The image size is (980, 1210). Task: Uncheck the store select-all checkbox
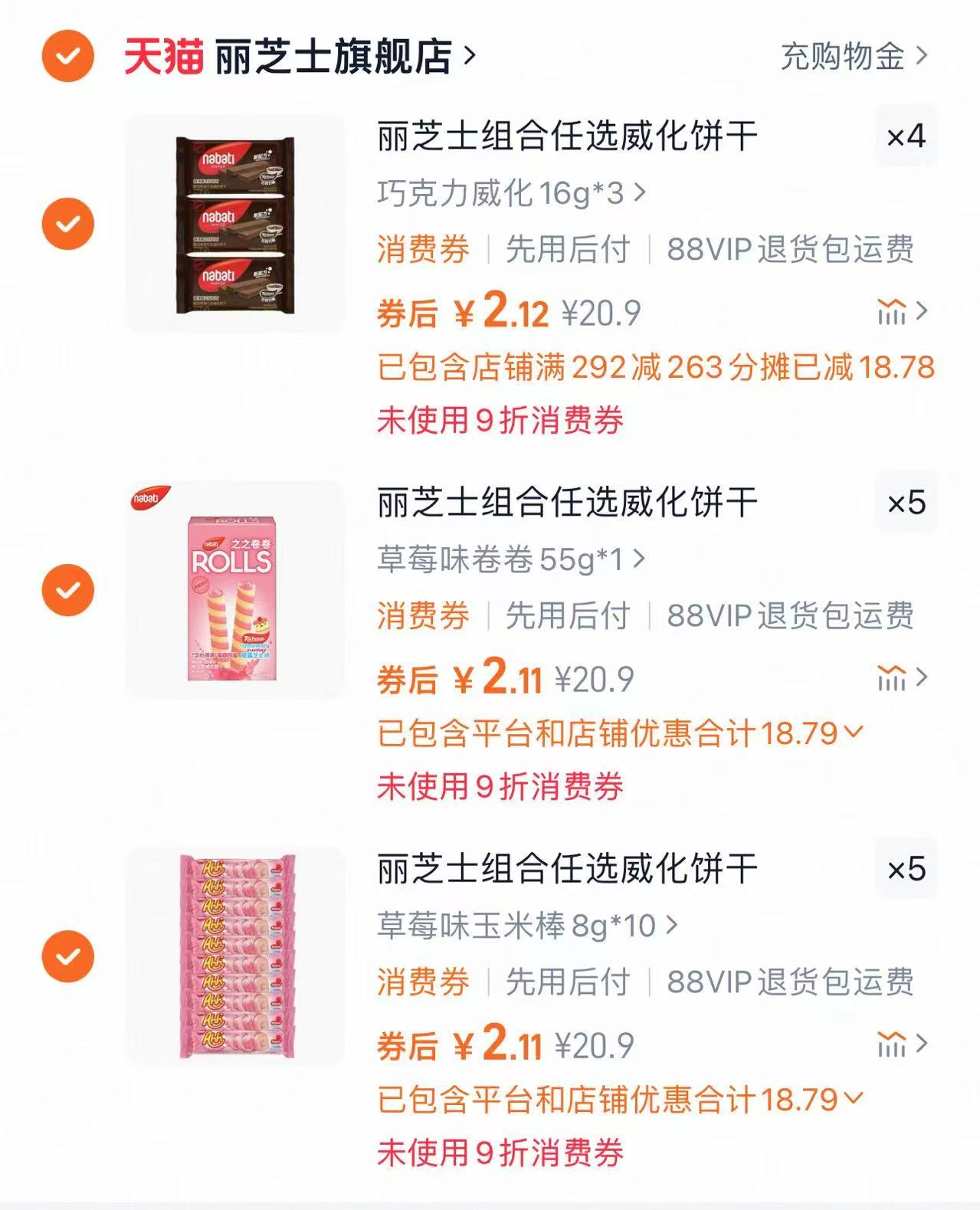coord(67,55)
